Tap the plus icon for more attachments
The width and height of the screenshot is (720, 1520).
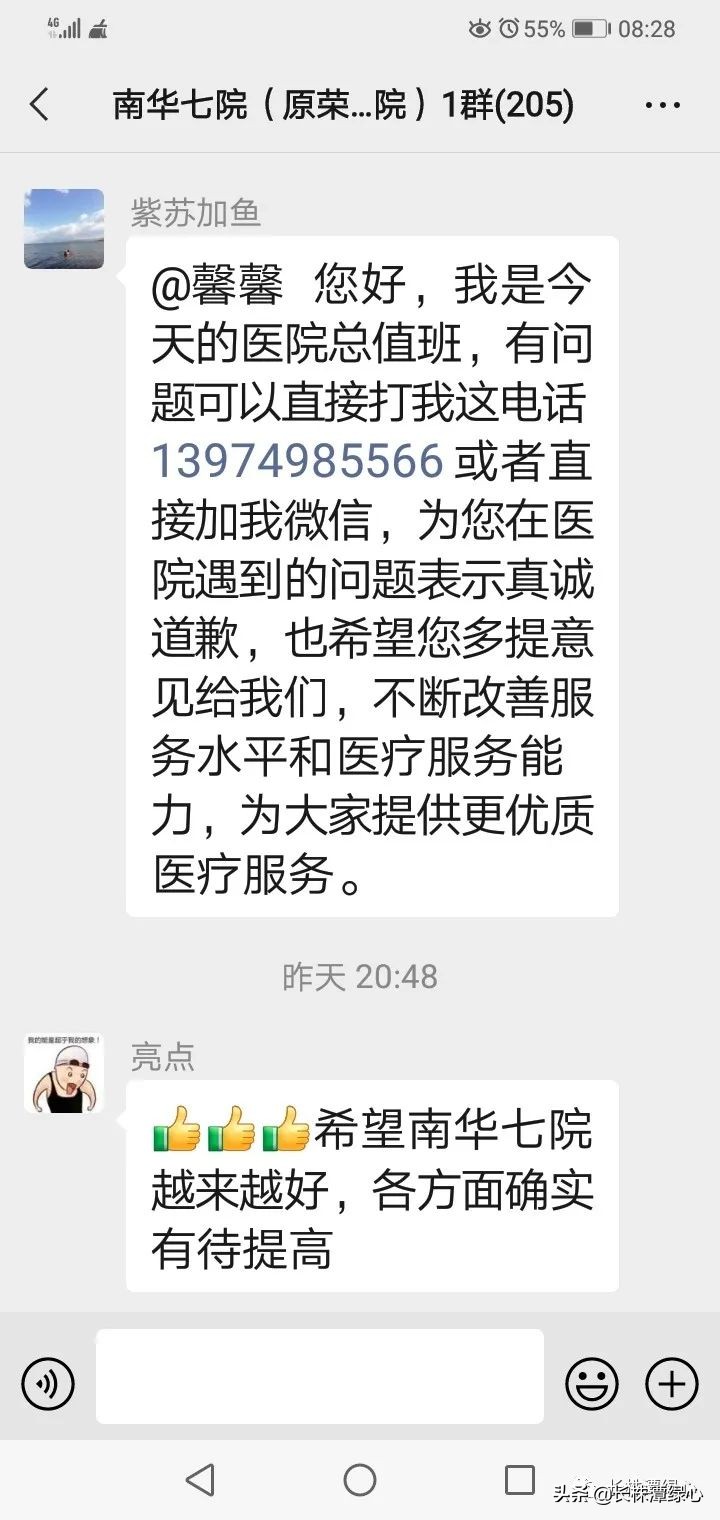pyautogui.click(x=668, y=1385)
